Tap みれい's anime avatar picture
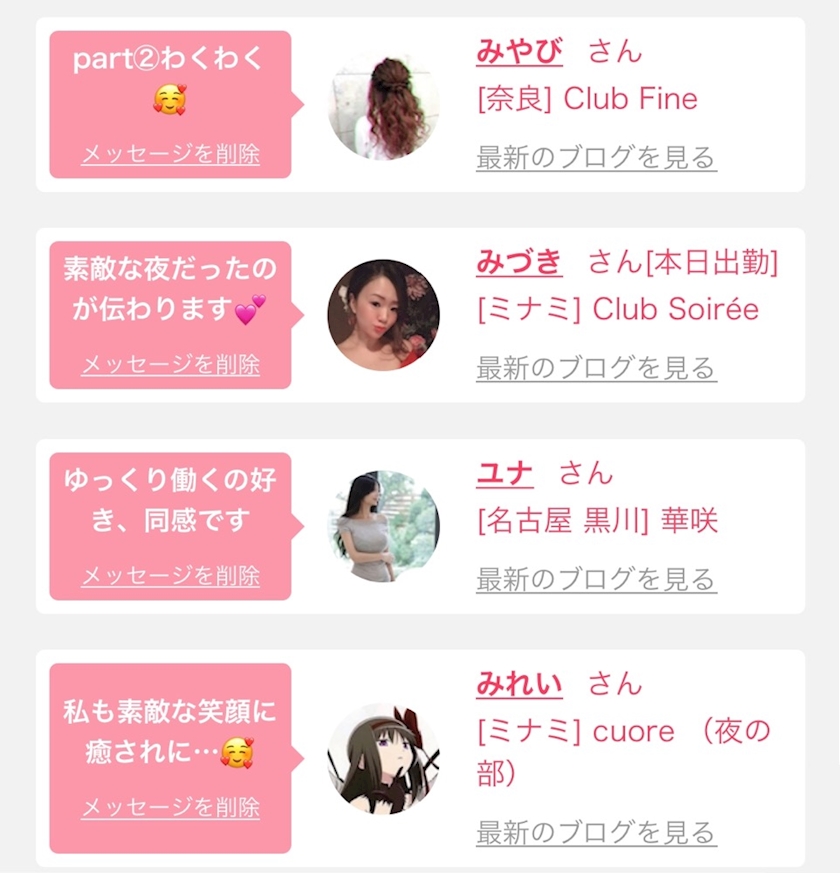 384,758
